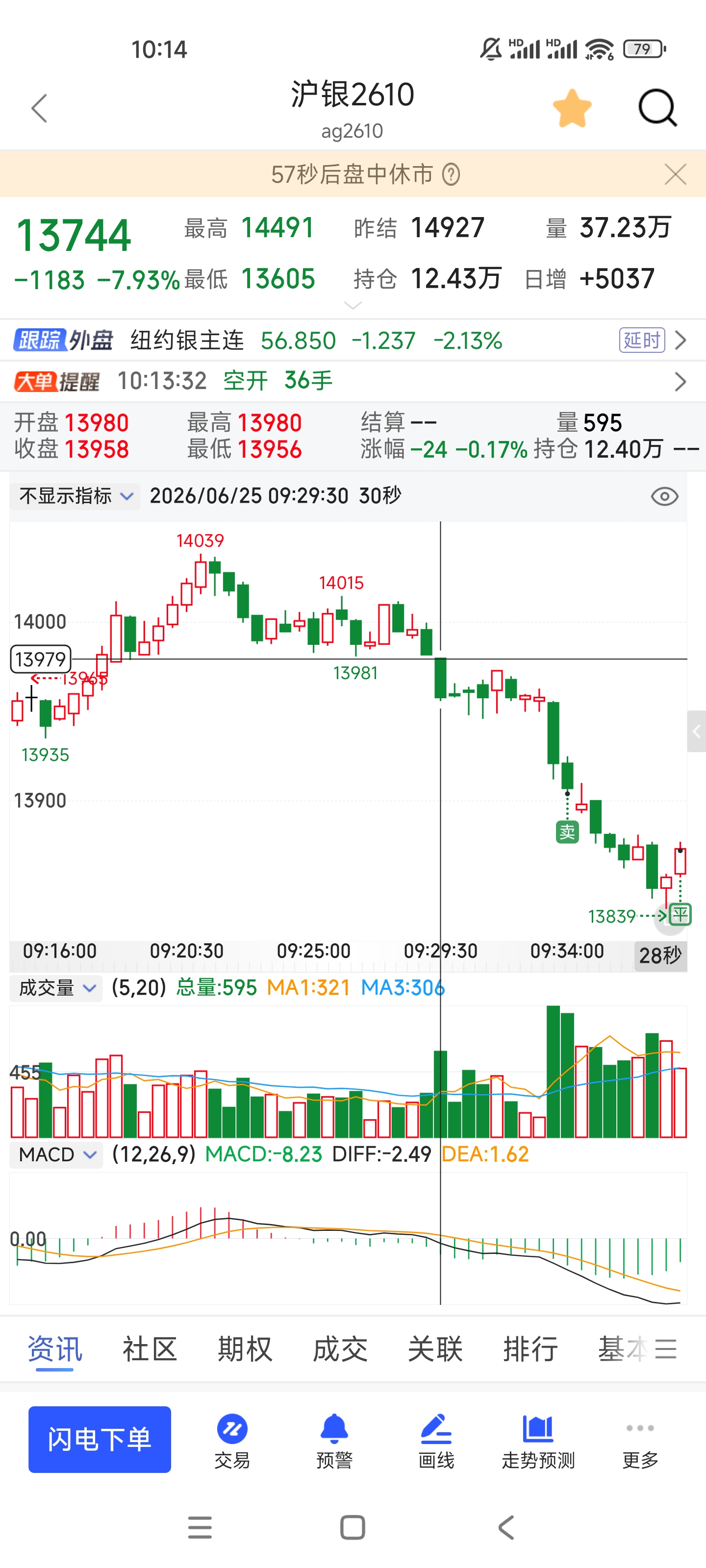Toggle the favorite star for 沪银2610

pos(572,108)
